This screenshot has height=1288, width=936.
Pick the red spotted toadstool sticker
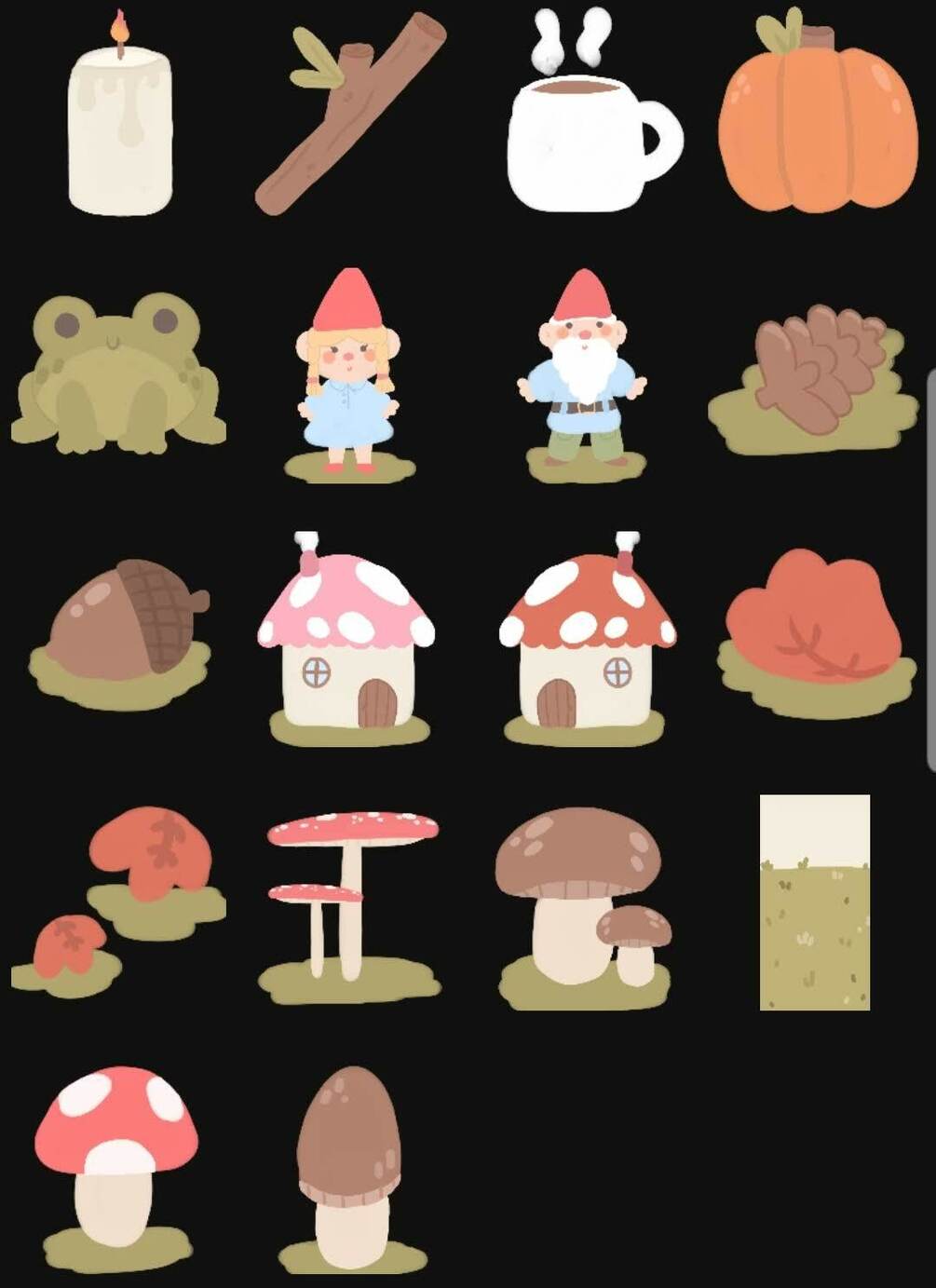tap(116, 1164)
